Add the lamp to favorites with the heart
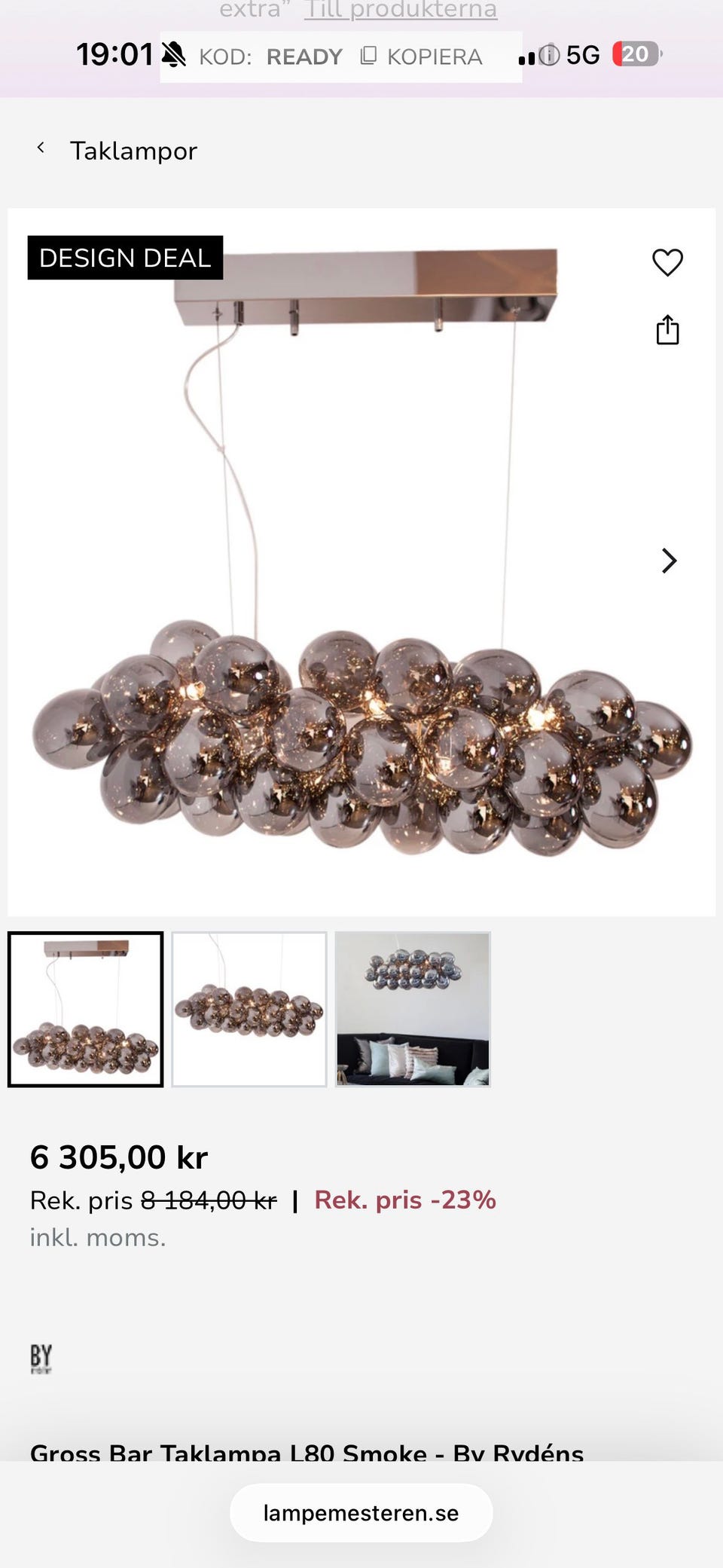The image size is (723, 1568). pyautogui.click(x=667, y=262)
